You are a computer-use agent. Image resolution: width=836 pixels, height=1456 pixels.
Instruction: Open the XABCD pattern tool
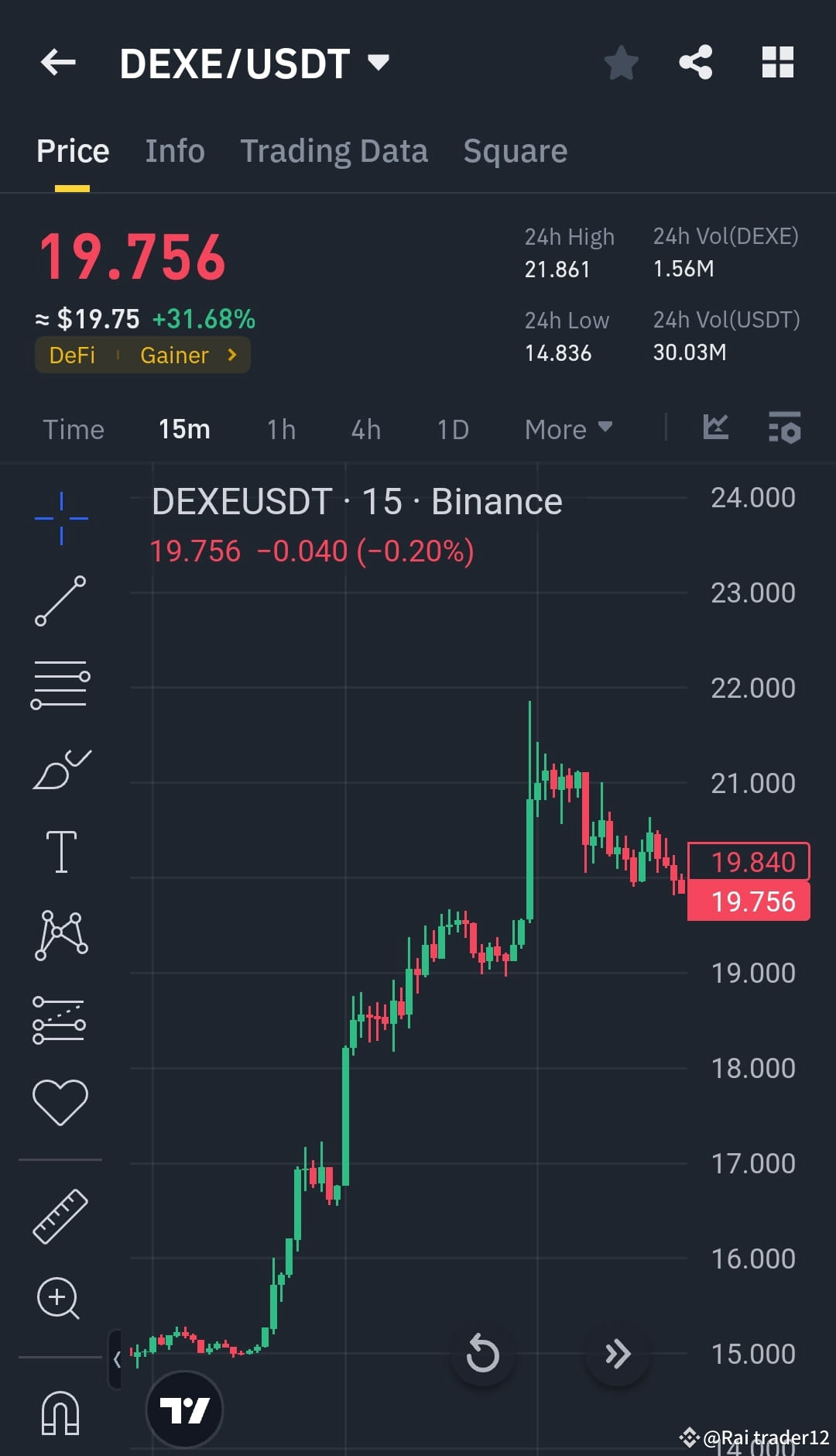click(61, 936)
